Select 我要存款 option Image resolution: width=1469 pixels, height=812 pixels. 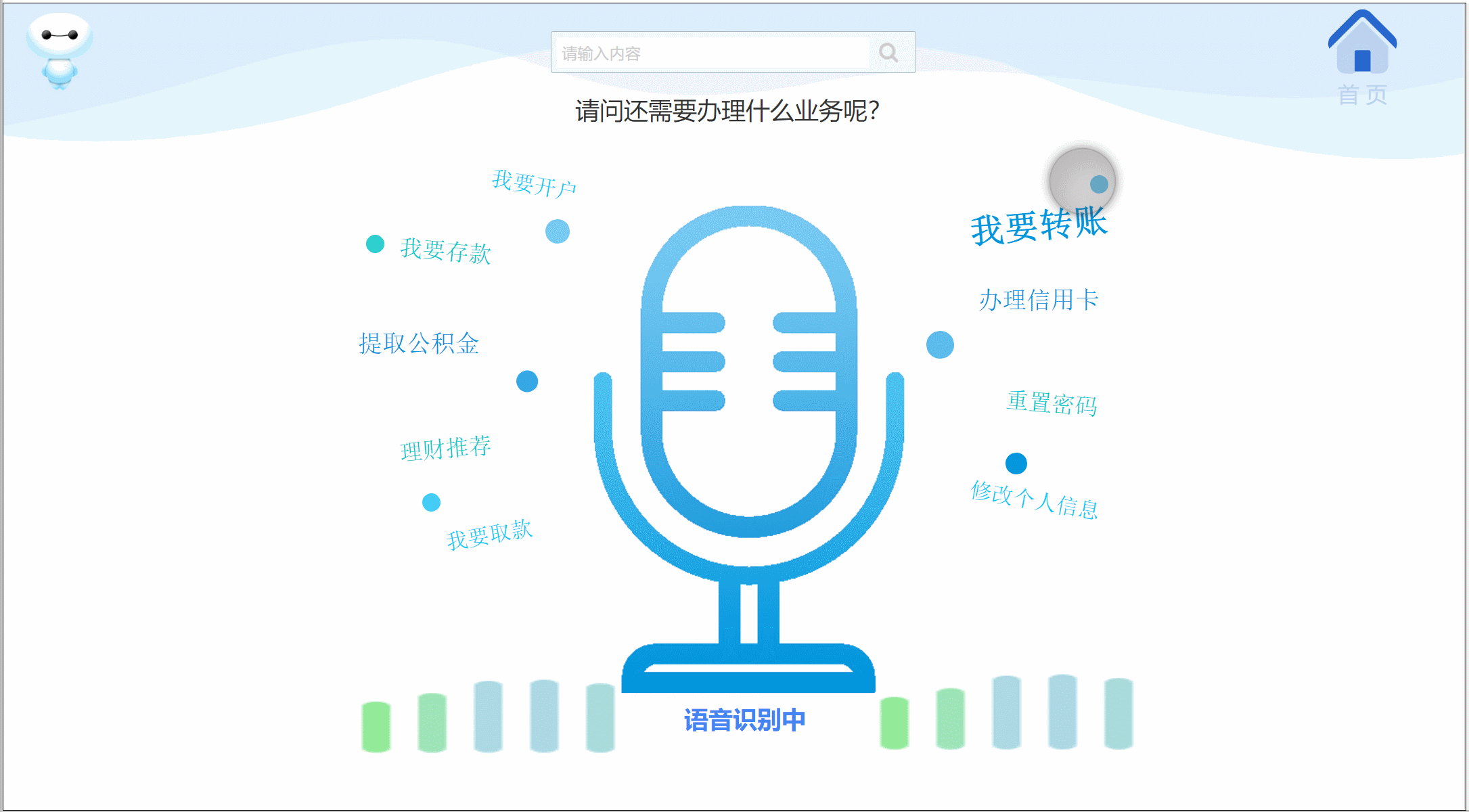[445, 251]
